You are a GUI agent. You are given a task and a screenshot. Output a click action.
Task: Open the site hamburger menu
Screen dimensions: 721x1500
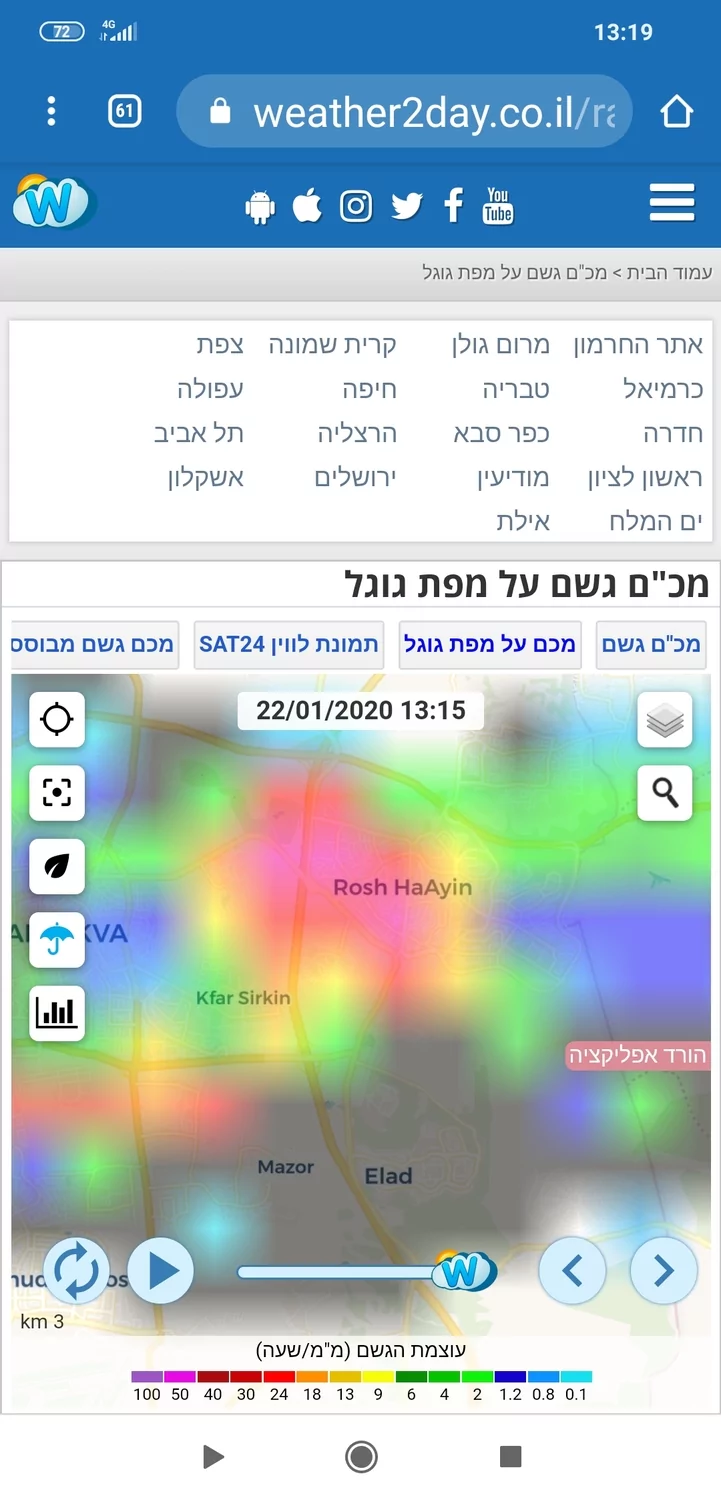(x=672, y=203)
